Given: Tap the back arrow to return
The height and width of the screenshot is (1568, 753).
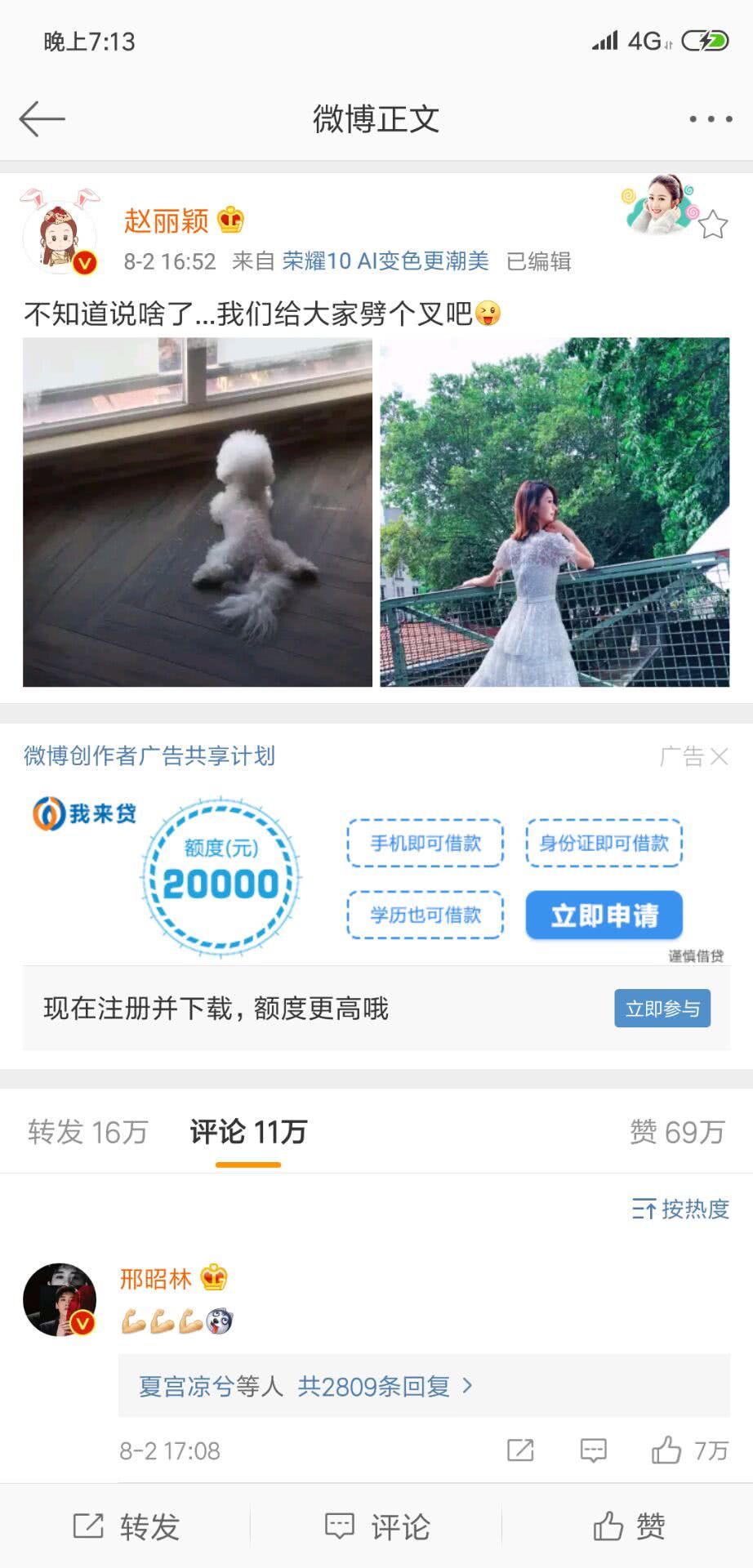Looking at the screenshot, I should click(x=42, y=118).
